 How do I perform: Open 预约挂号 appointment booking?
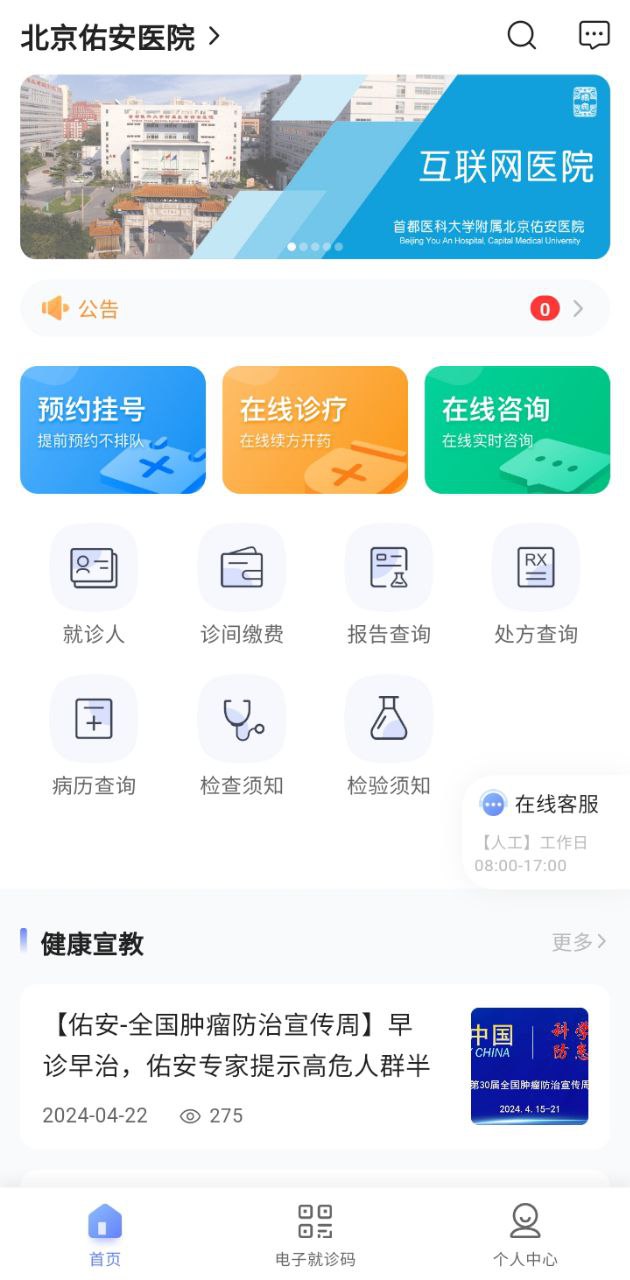(x=113, y=430)
